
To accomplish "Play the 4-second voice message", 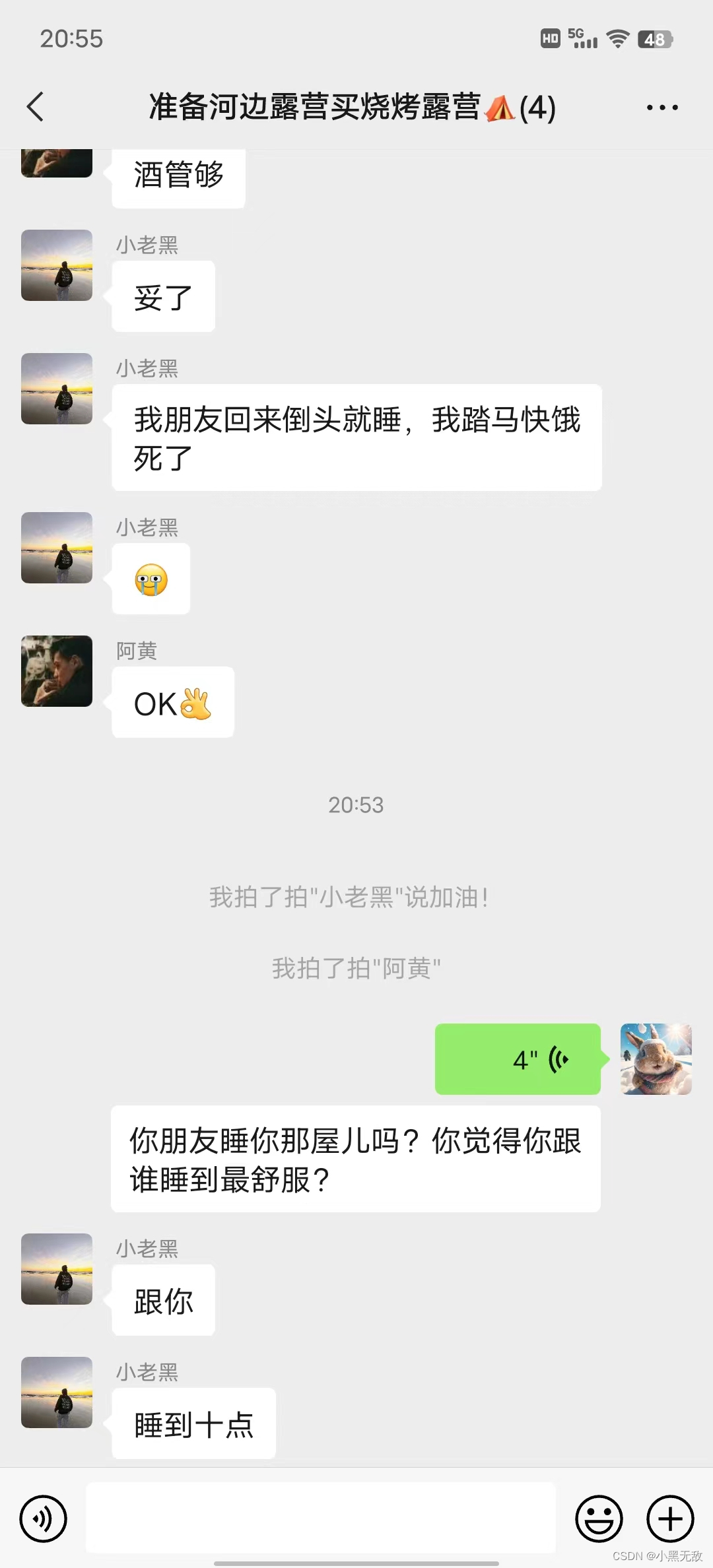I will click(518, 1059).
